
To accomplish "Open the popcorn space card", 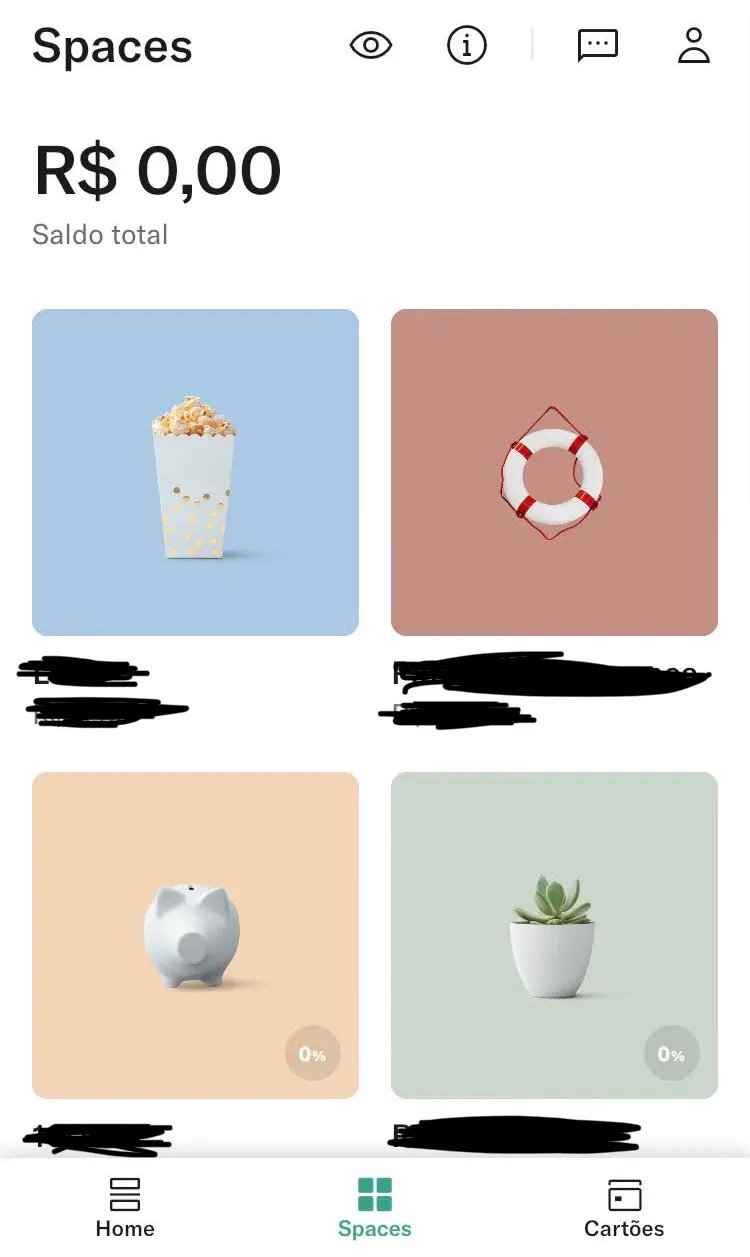I will 195,472.
